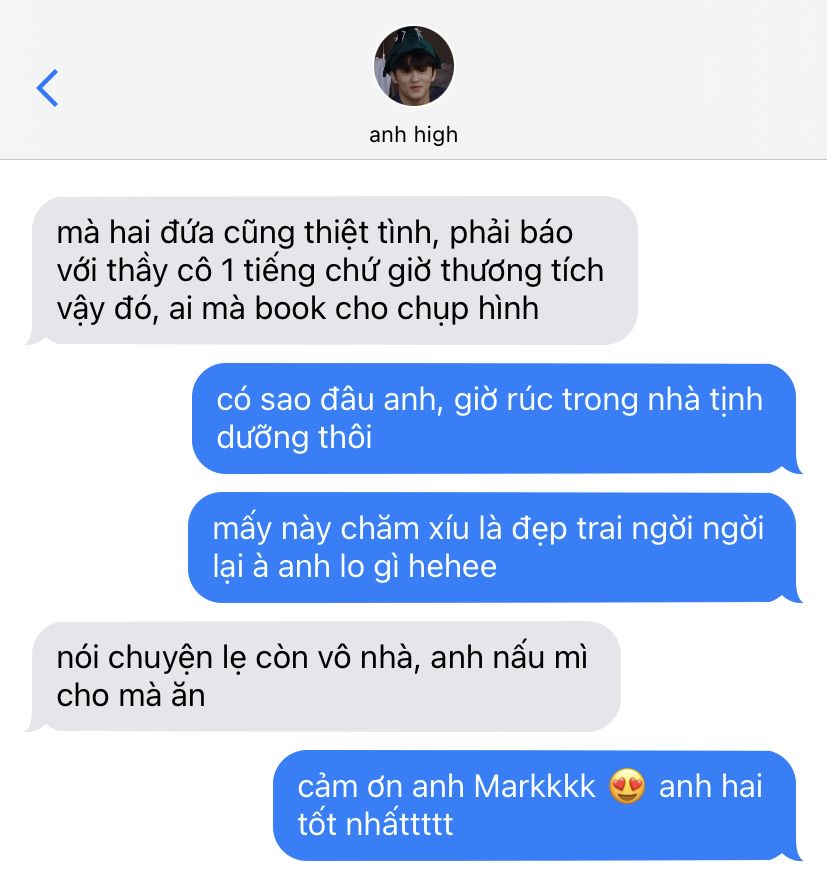
Task: Go back to the messages list
Action: [47, 88]
